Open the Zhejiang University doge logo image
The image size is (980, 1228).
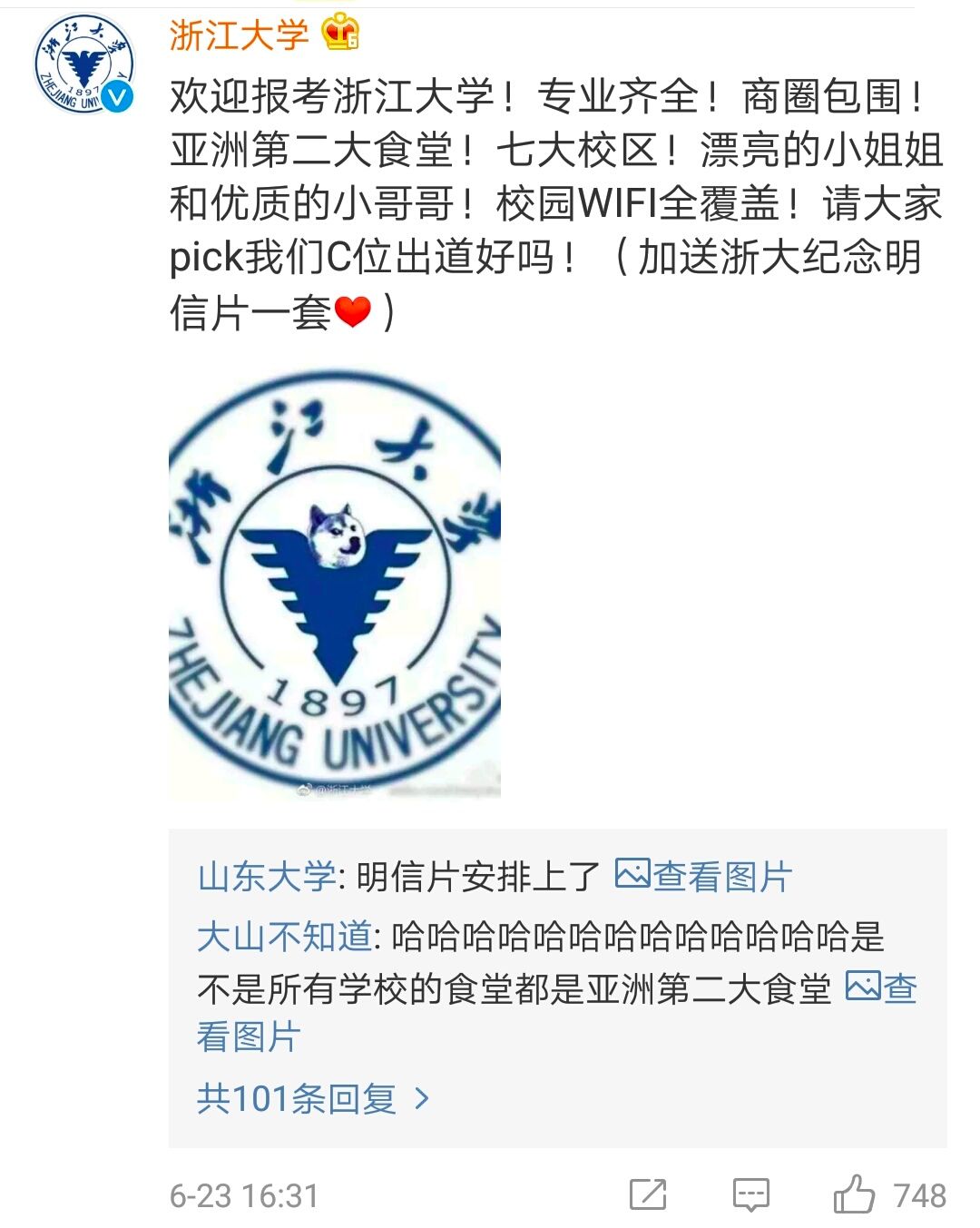tap(335, 585)
